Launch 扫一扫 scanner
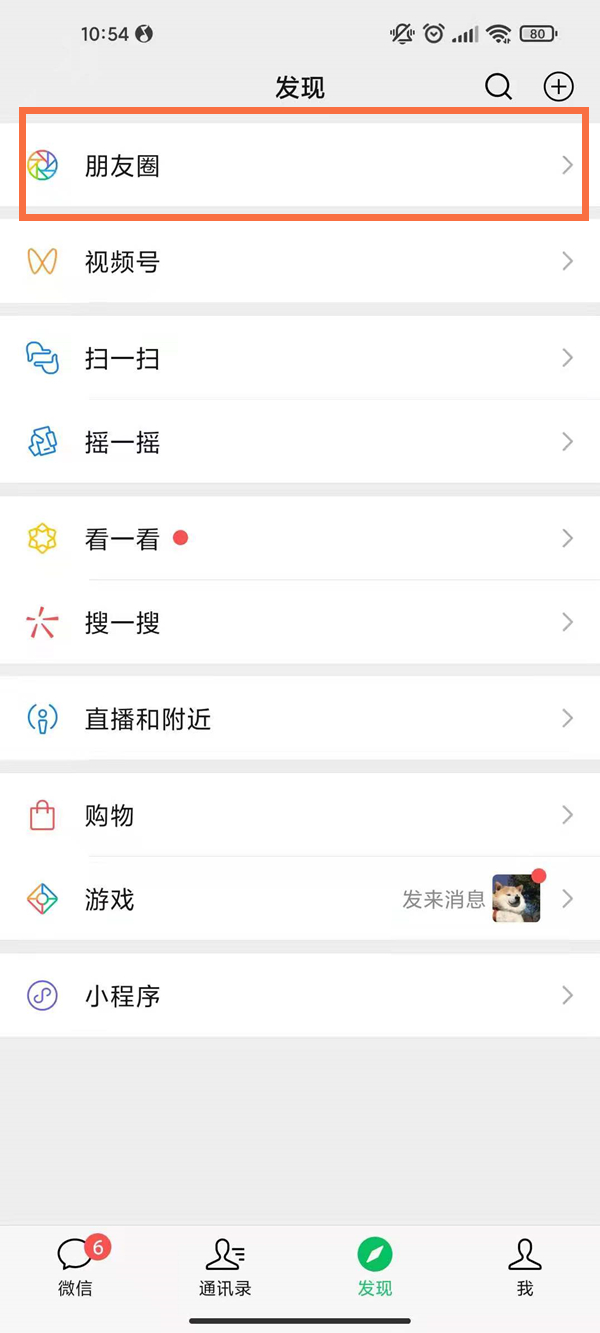This screenshot has height=1333, width=600. coord(300,358)
